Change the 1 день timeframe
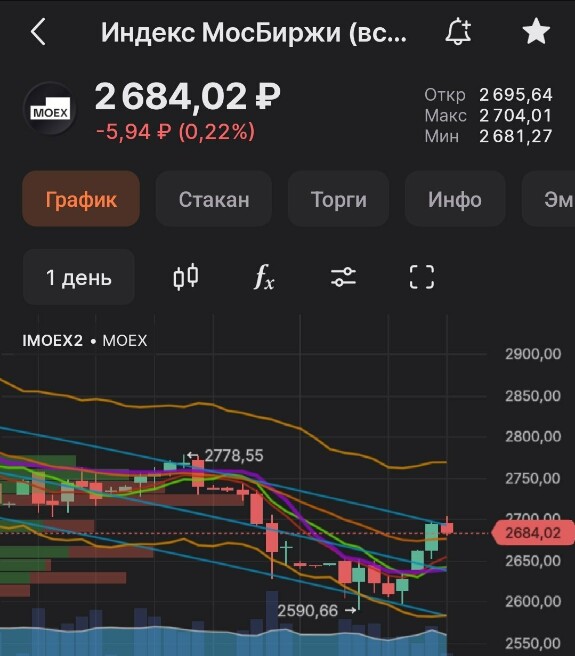 pos(79,277)
